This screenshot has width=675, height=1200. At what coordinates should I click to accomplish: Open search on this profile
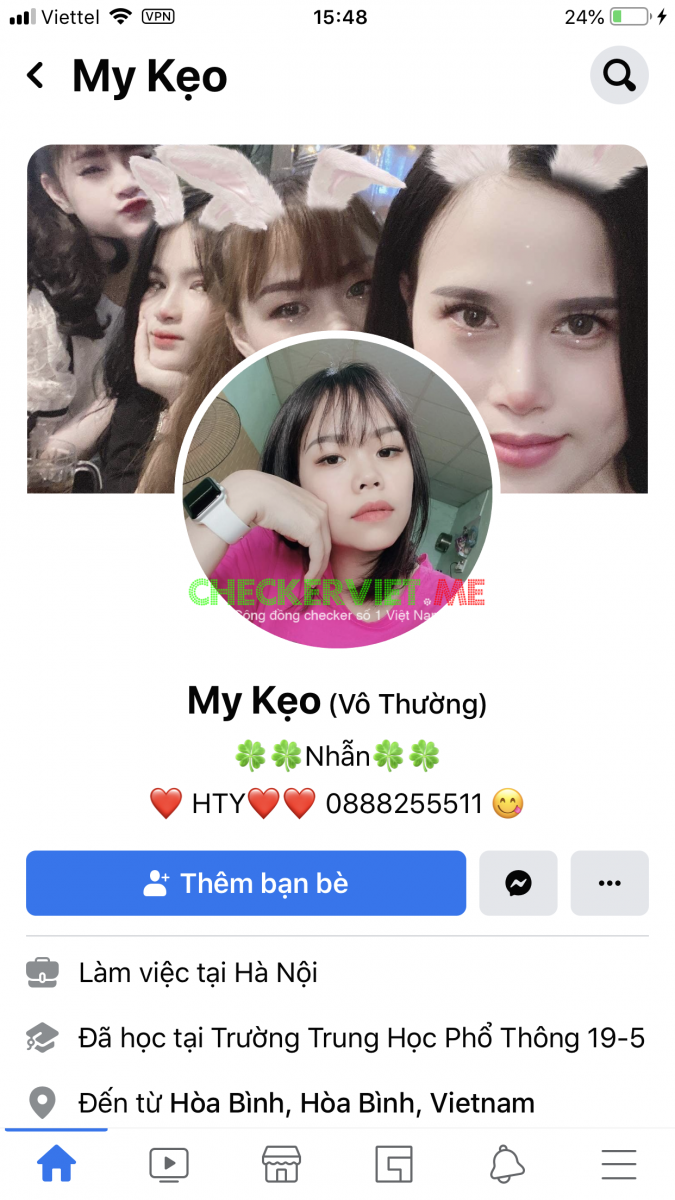pyautogui.click(x=619, y=75)
